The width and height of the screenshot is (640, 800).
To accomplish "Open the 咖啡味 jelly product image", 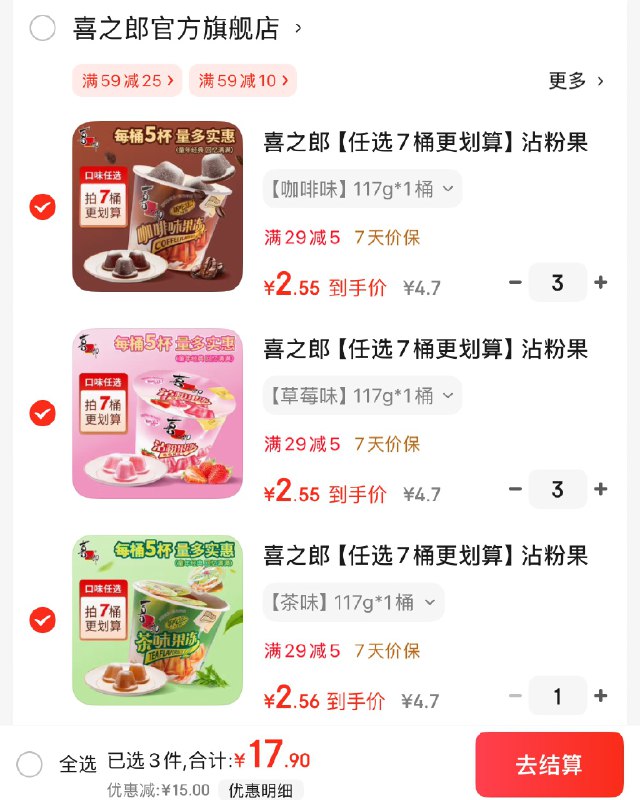I will pyautogui.click(x=157, y=207).
